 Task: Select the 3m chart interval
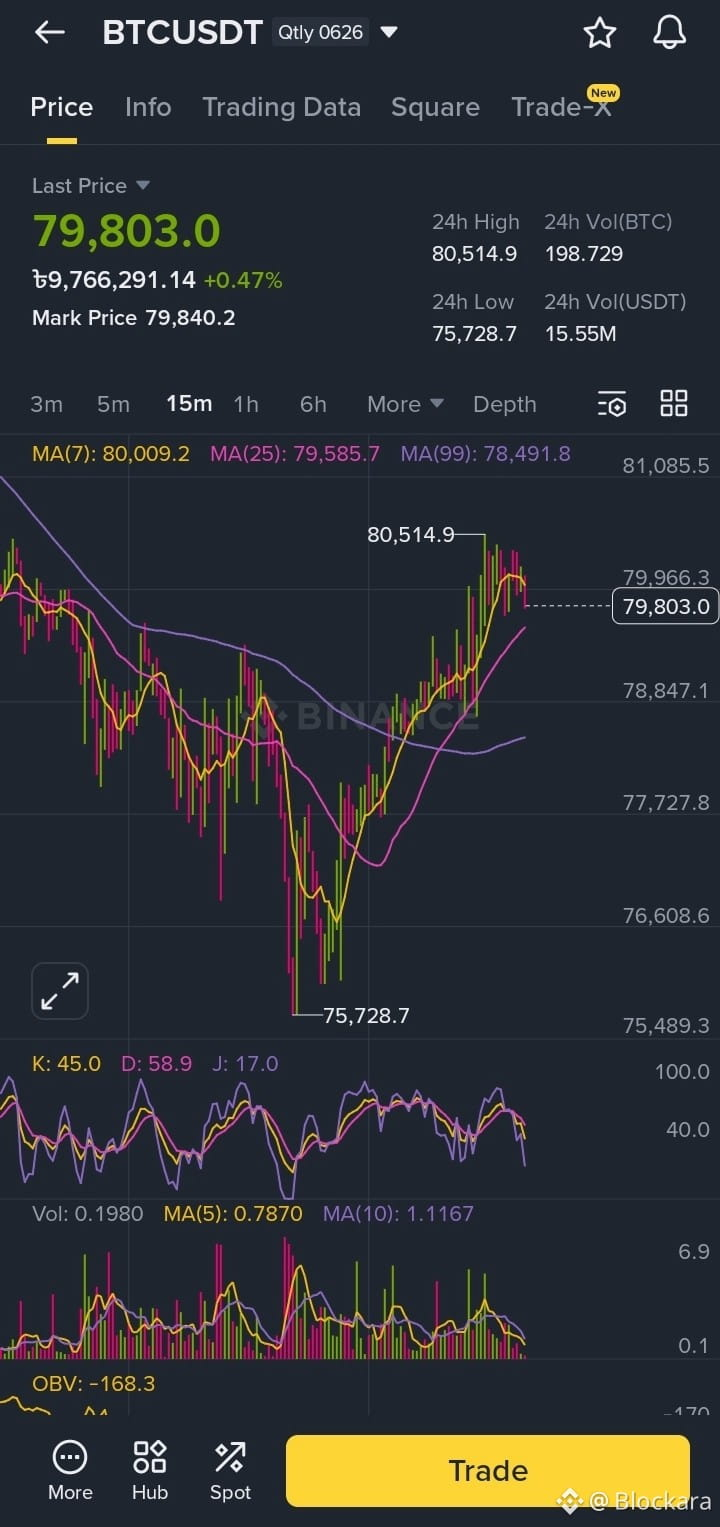(46, 404)
